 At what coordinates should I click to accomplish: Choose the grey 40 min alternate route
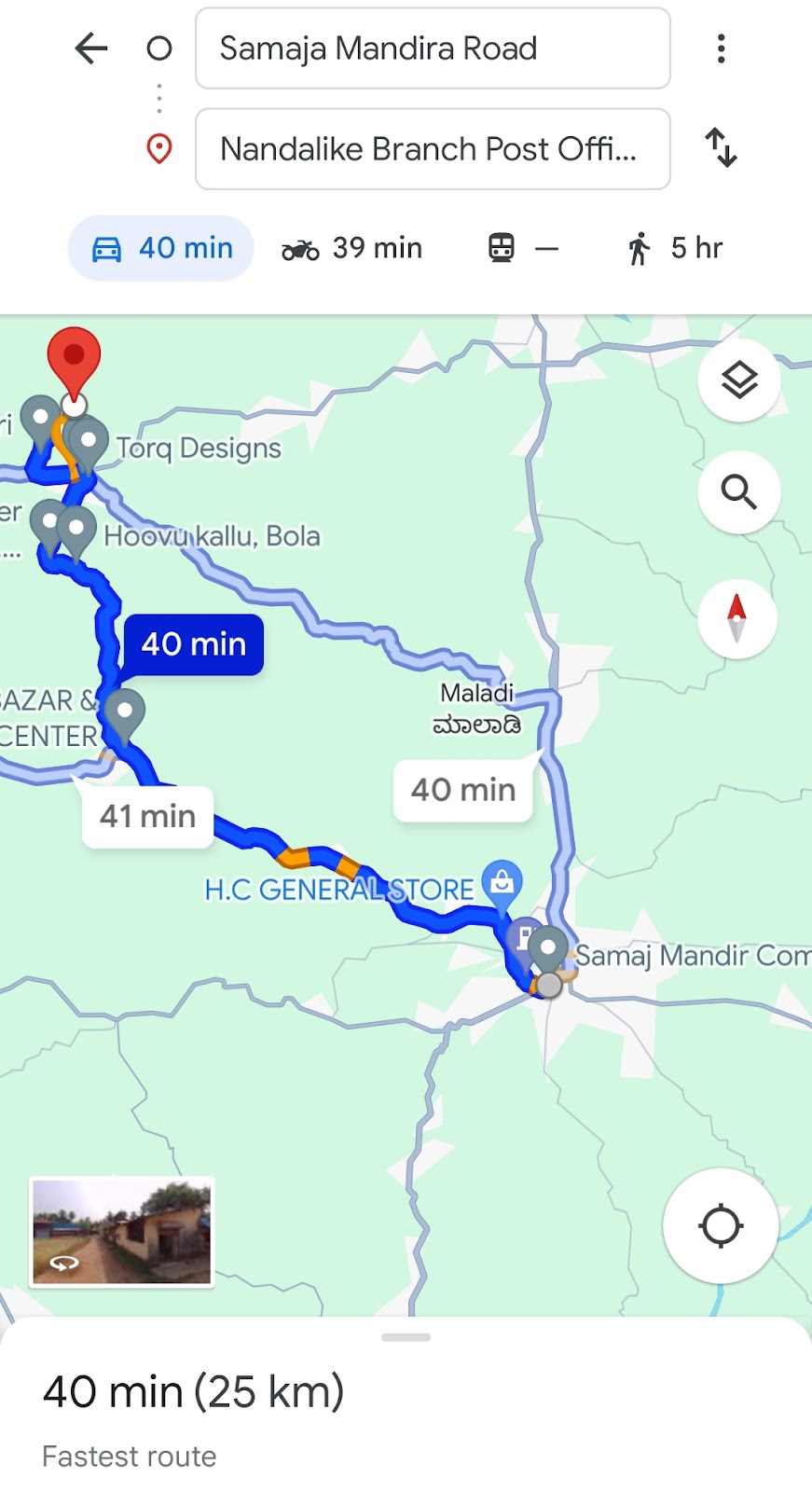[463, 791]
